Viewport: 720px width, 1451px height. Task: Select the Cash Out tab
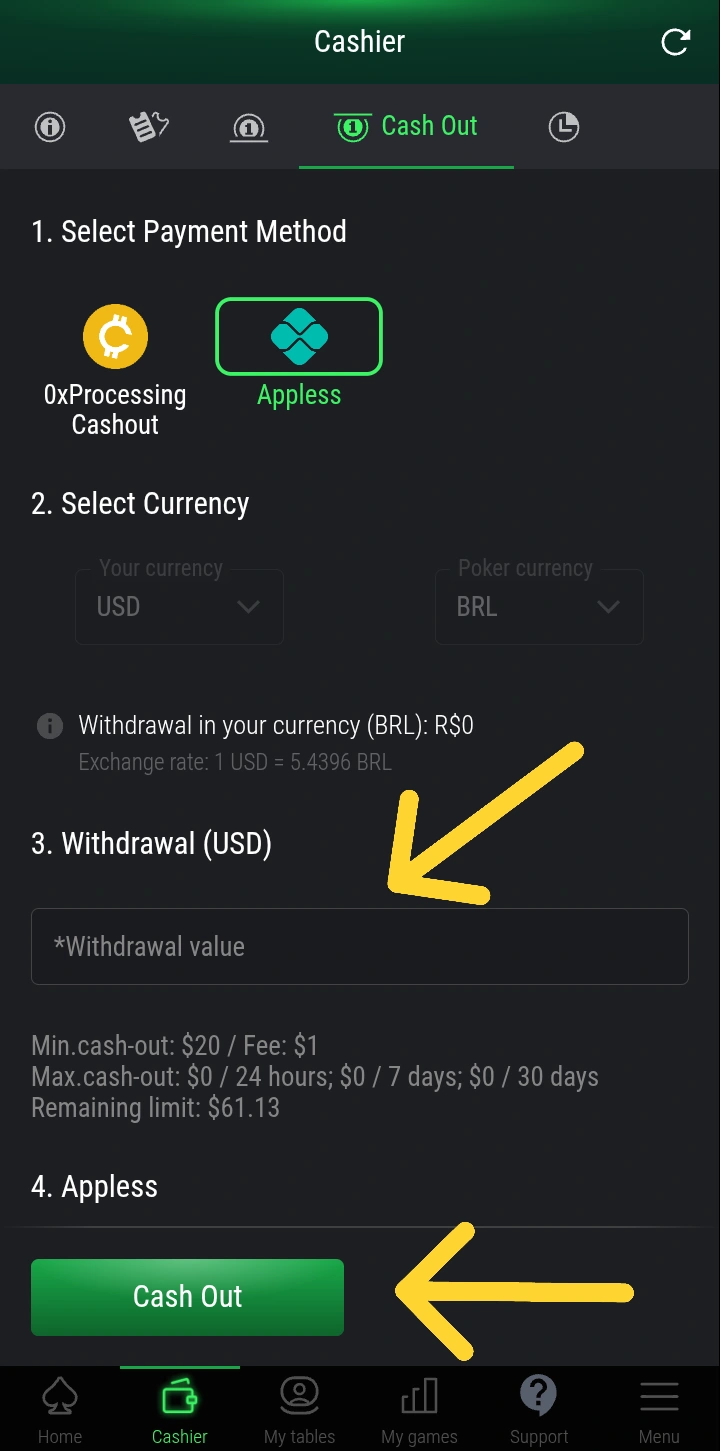407,127
